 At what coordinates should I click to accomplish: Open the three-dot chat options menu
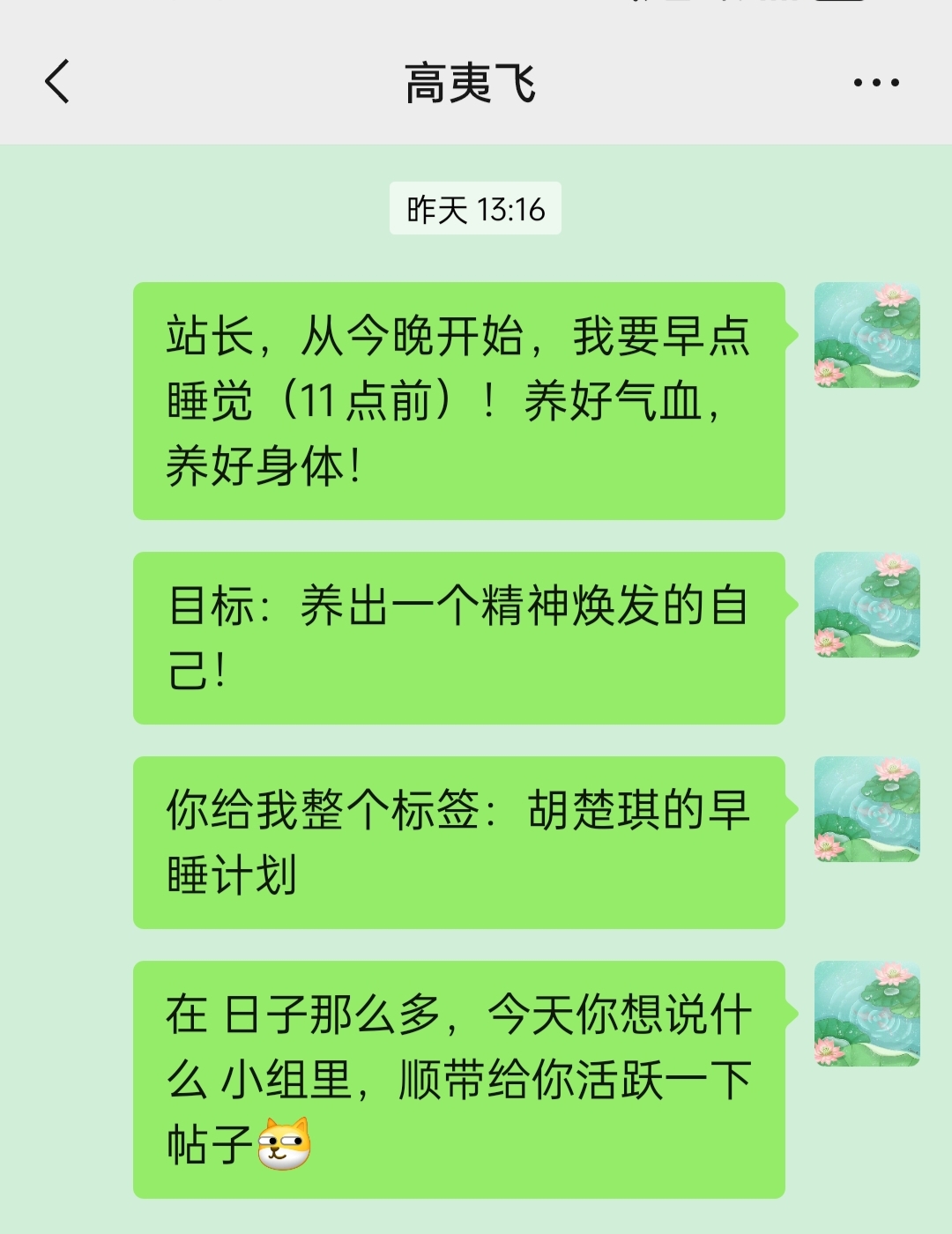pyautogui.click(x=875, y=83)
